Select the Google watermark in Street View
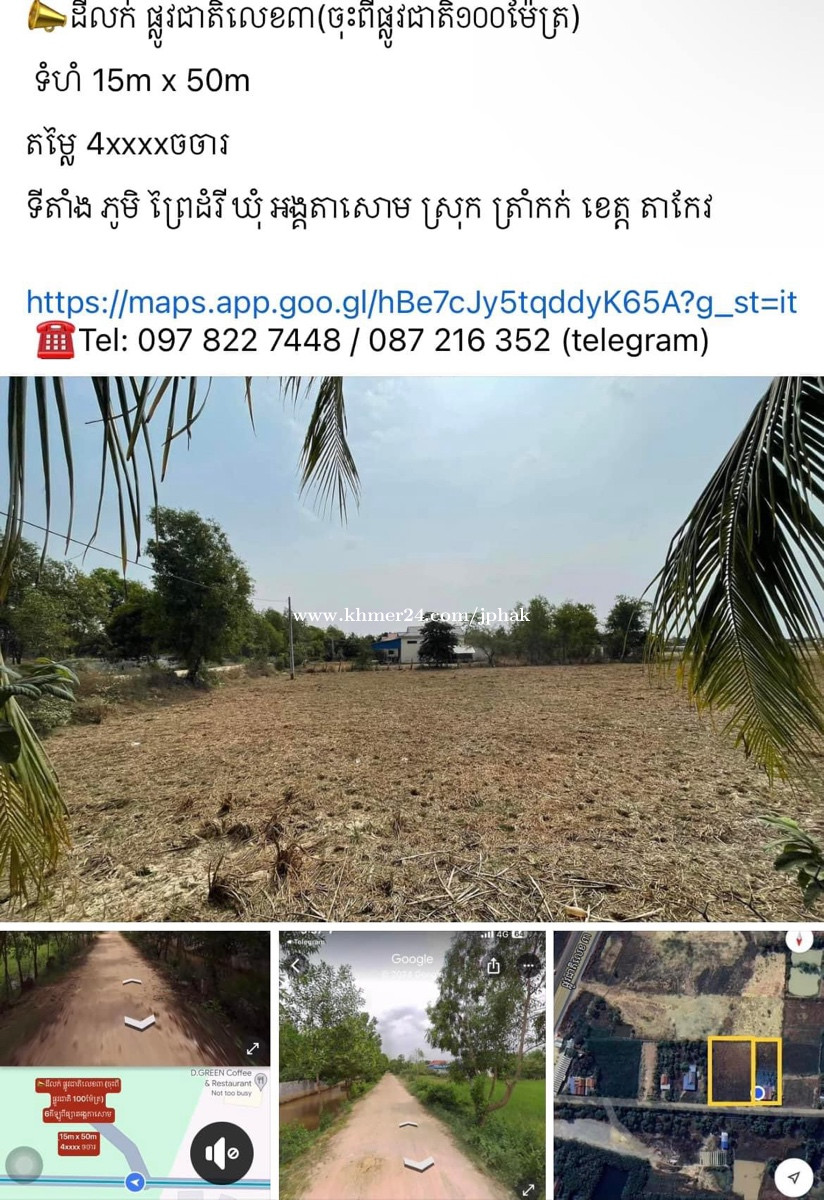The image size is (824, 1200). coord(412,959)
